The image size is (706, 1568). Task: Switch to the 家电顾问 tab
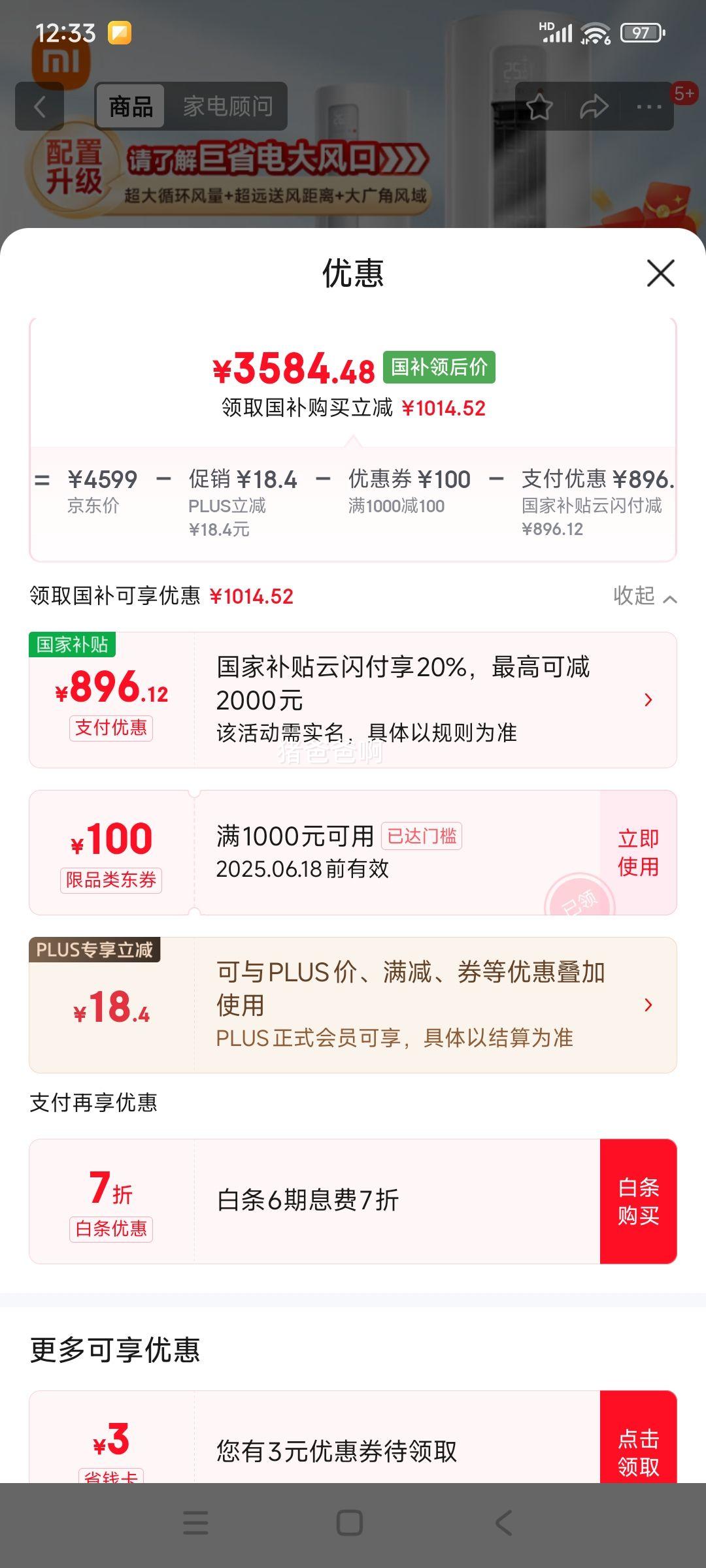pos(227,106)
